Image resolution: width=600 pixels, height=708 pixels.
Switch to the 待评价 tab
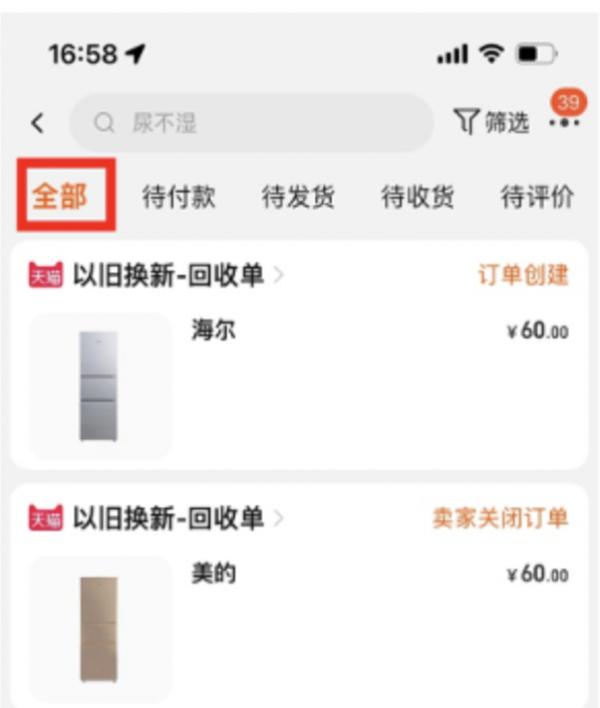537,197
